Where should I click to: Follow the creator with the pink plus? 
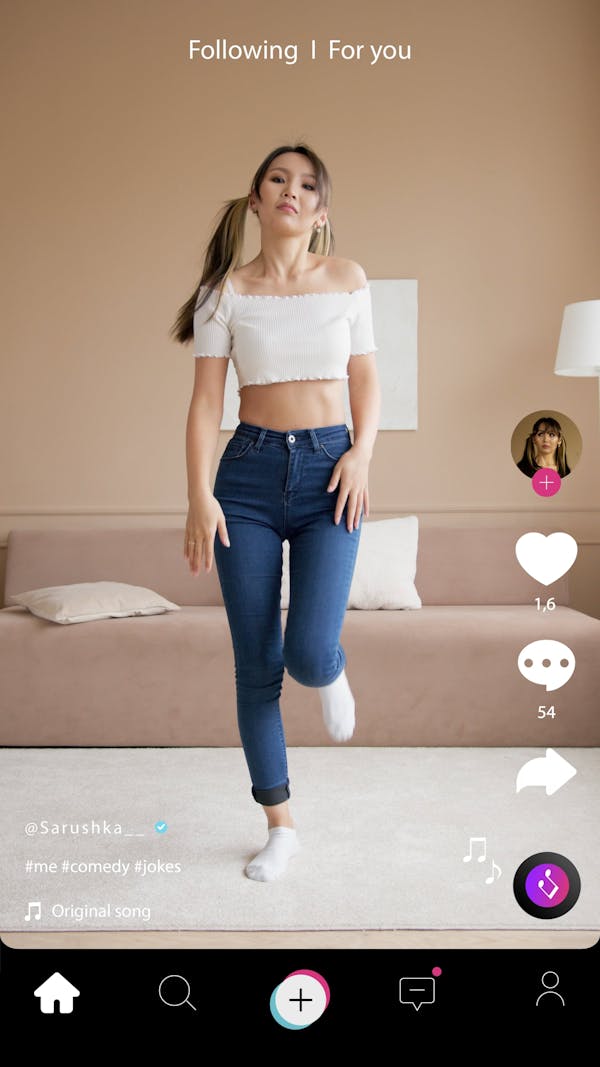tap(546, 483)
